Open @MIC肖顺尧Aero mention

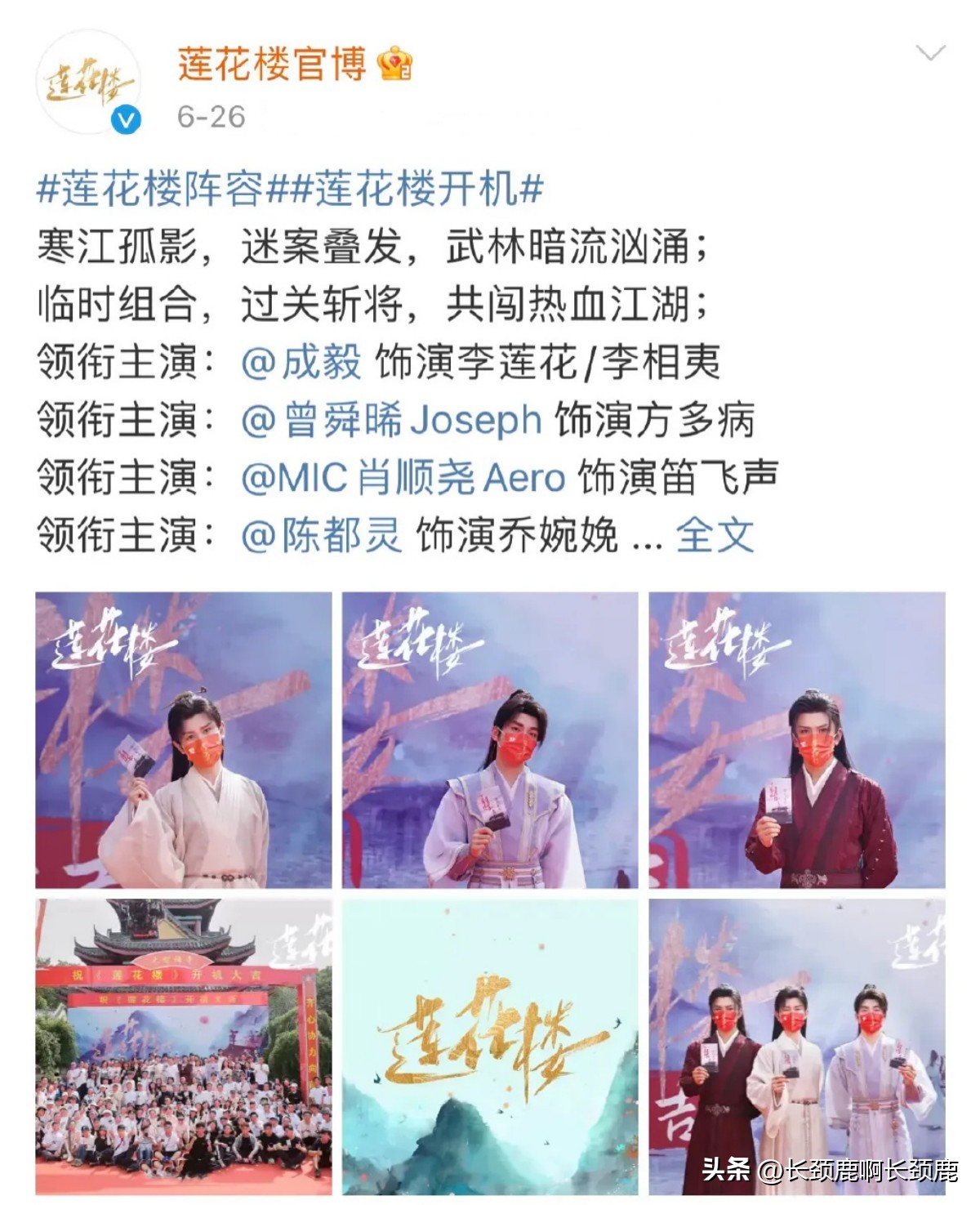[x=403, y=478]
